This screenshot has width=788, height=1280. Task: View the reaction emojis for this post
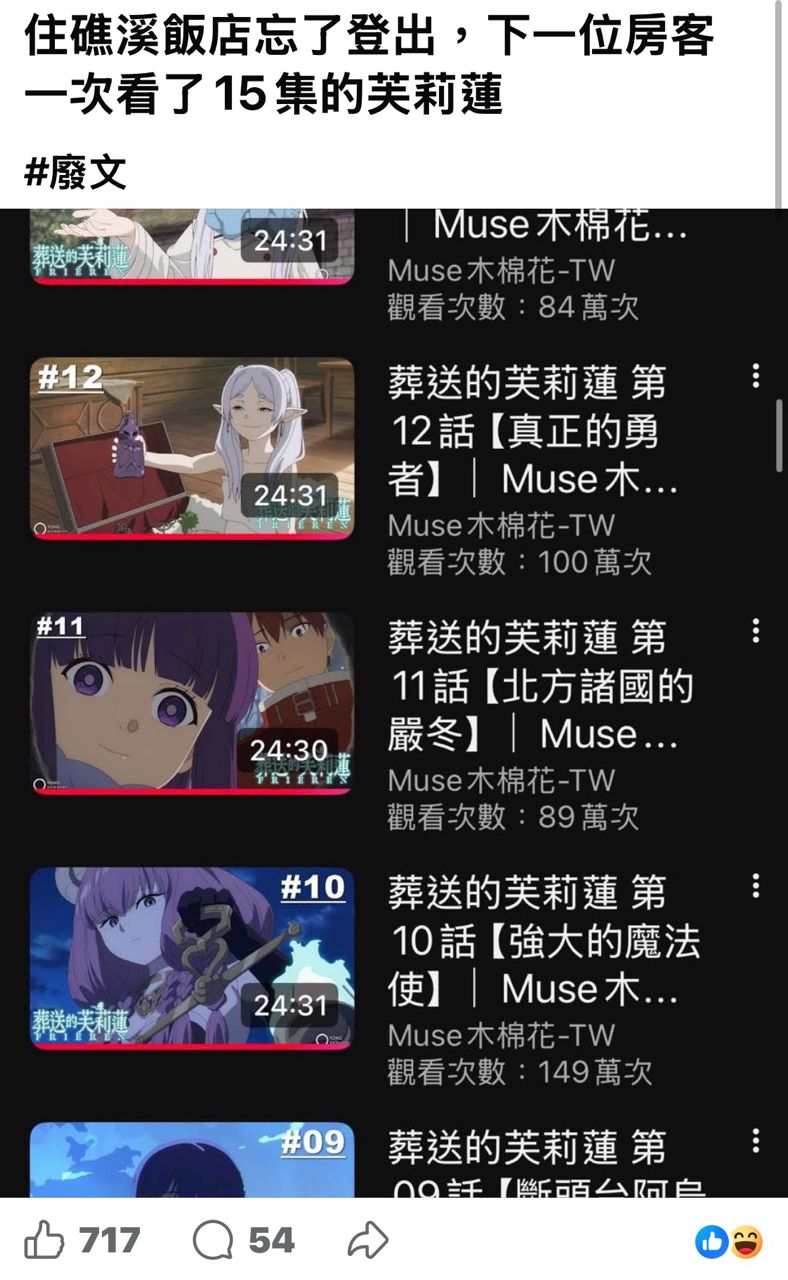[x=729, y=1242]
